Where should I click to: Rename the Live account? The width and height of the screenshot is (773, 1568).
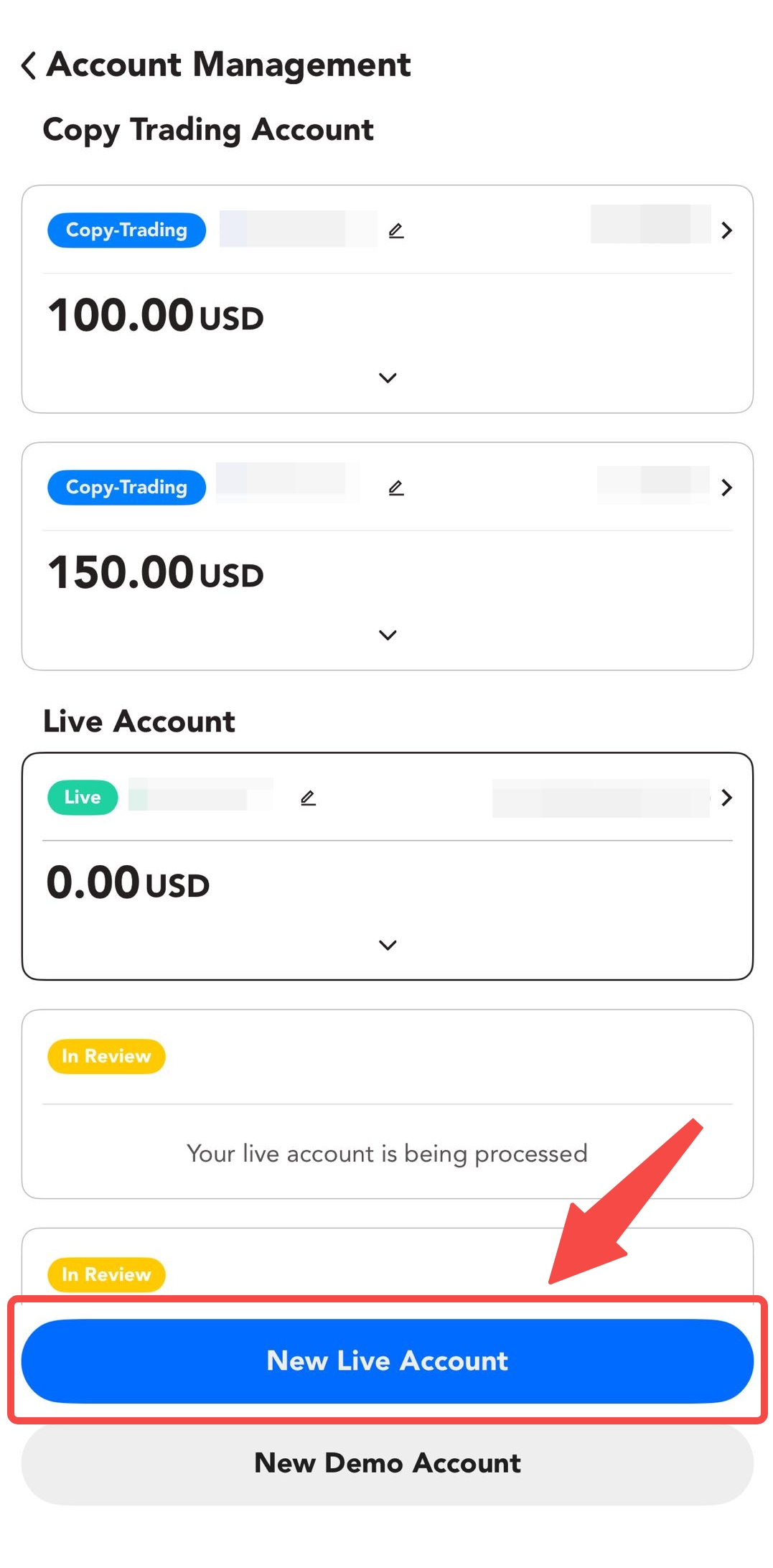[x=308, y=798]
